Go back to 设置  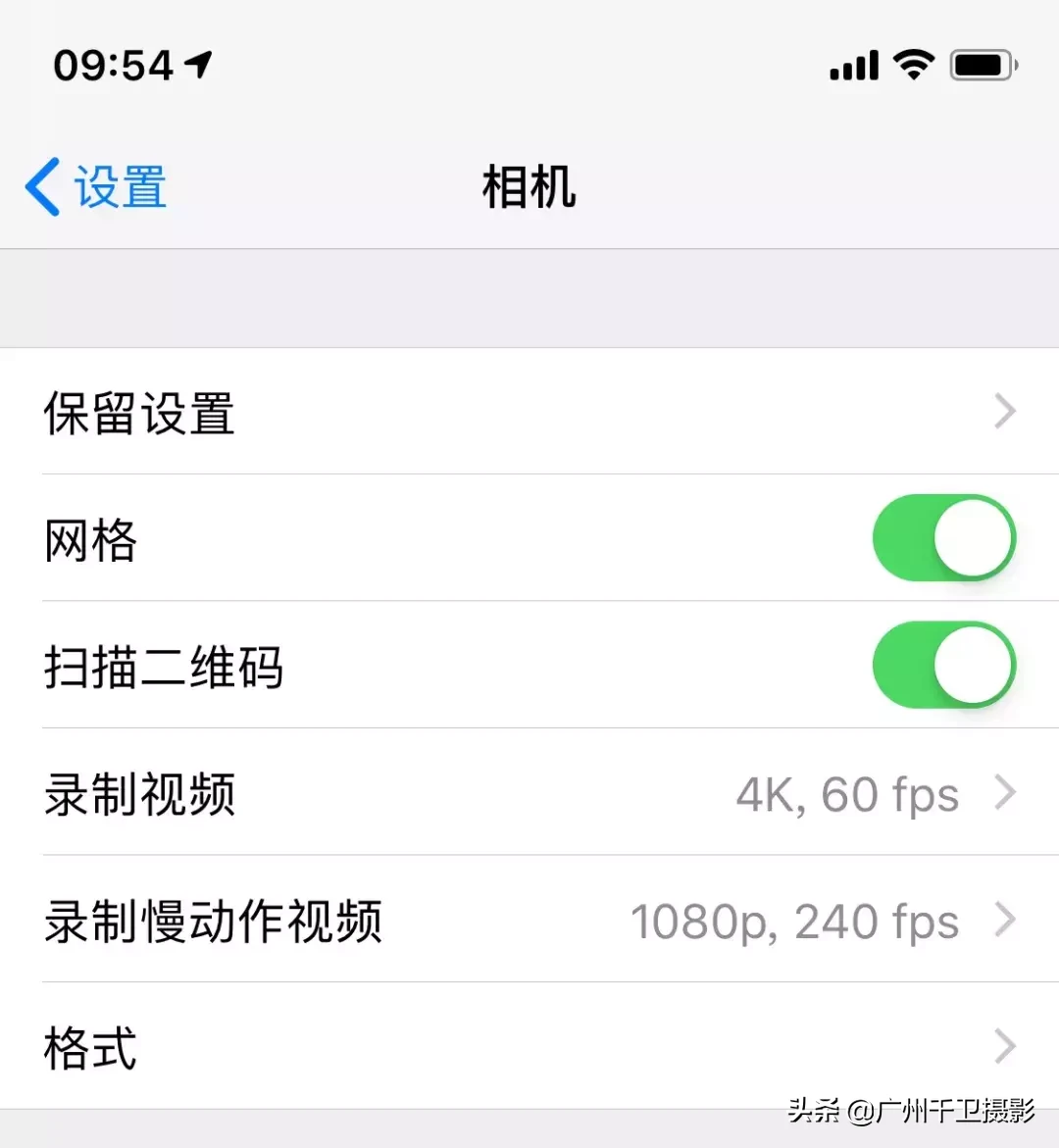[x=96, y=186]
